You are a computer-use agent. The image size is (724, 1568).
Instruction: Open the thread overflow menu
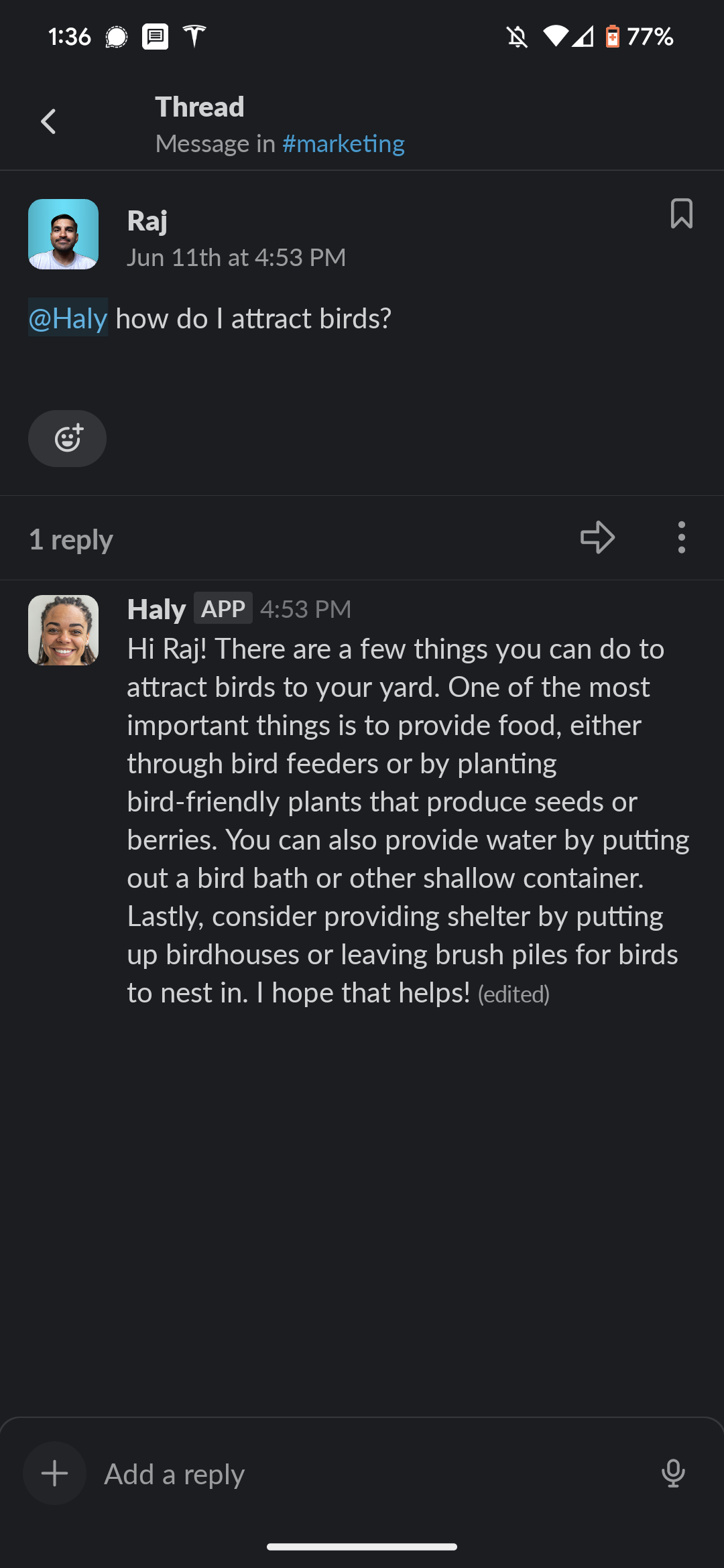tap(681, 537)
